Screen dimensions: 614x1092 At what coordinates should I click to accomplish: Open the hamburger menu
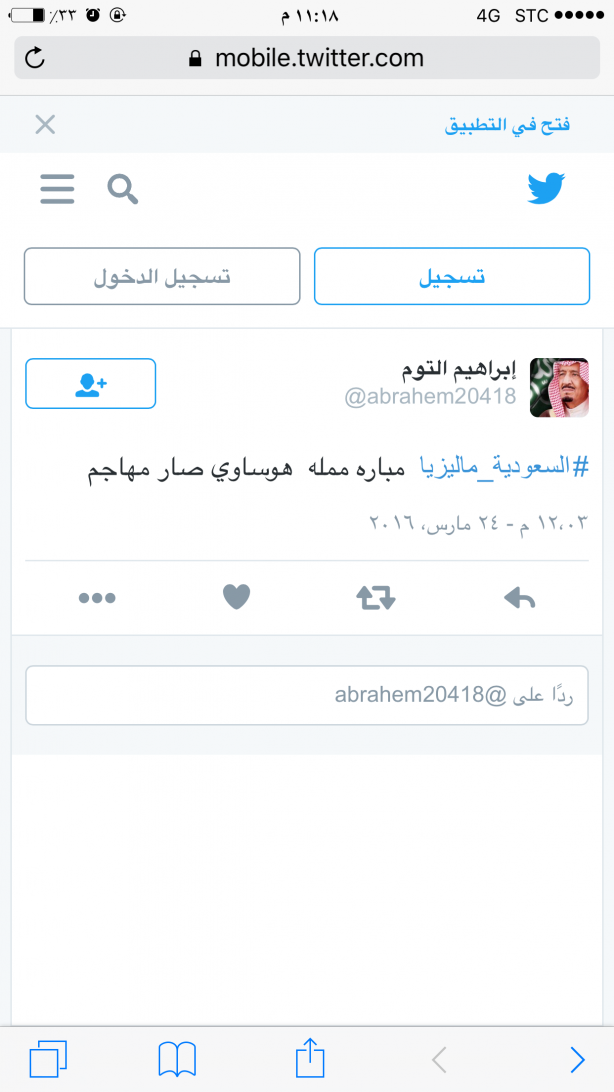57,189
